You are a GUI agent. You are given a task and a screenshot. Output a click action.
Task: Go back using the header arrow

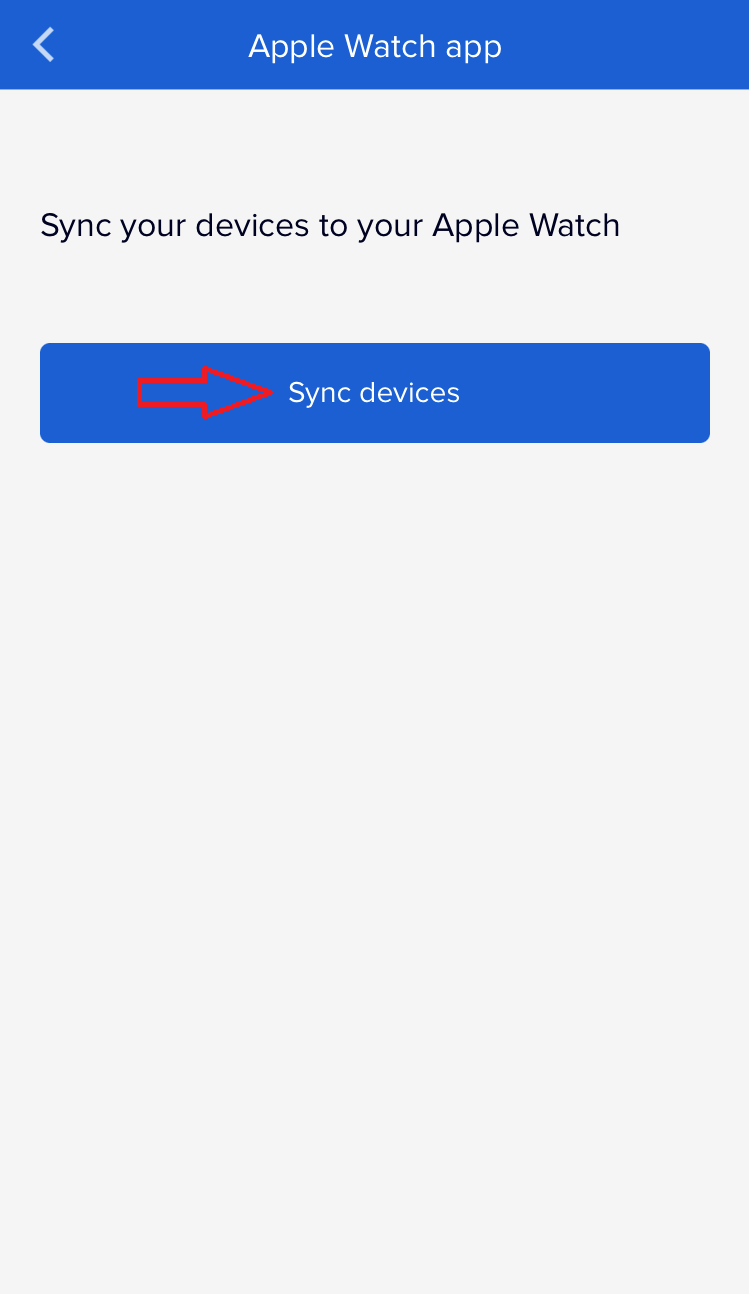(43, 45)
